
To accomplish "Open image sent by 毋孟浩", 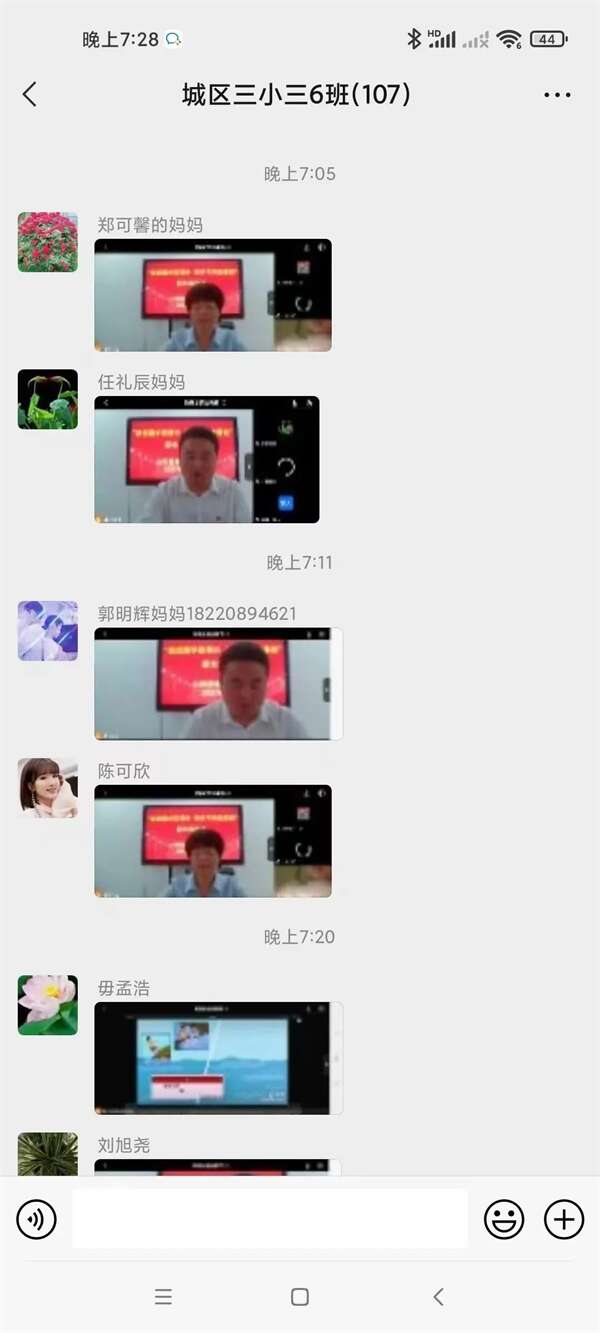I will [x=218, y=1058].
